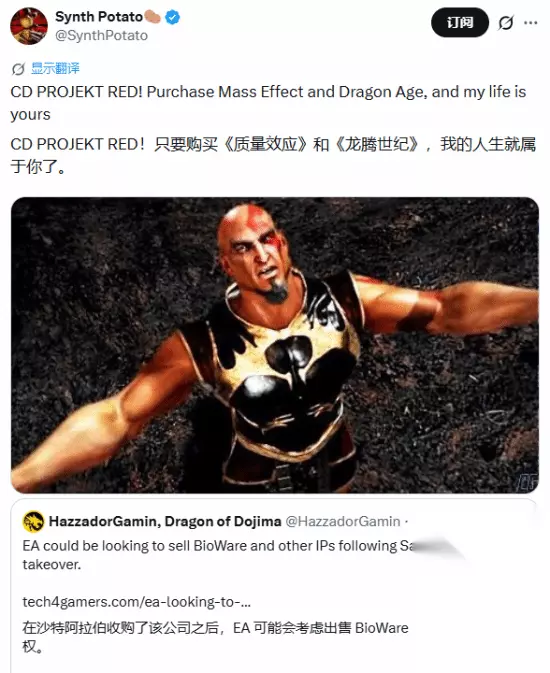550x673 pixels.
Task: Open the three-dot overflow menu
Action: pos(531,23)
